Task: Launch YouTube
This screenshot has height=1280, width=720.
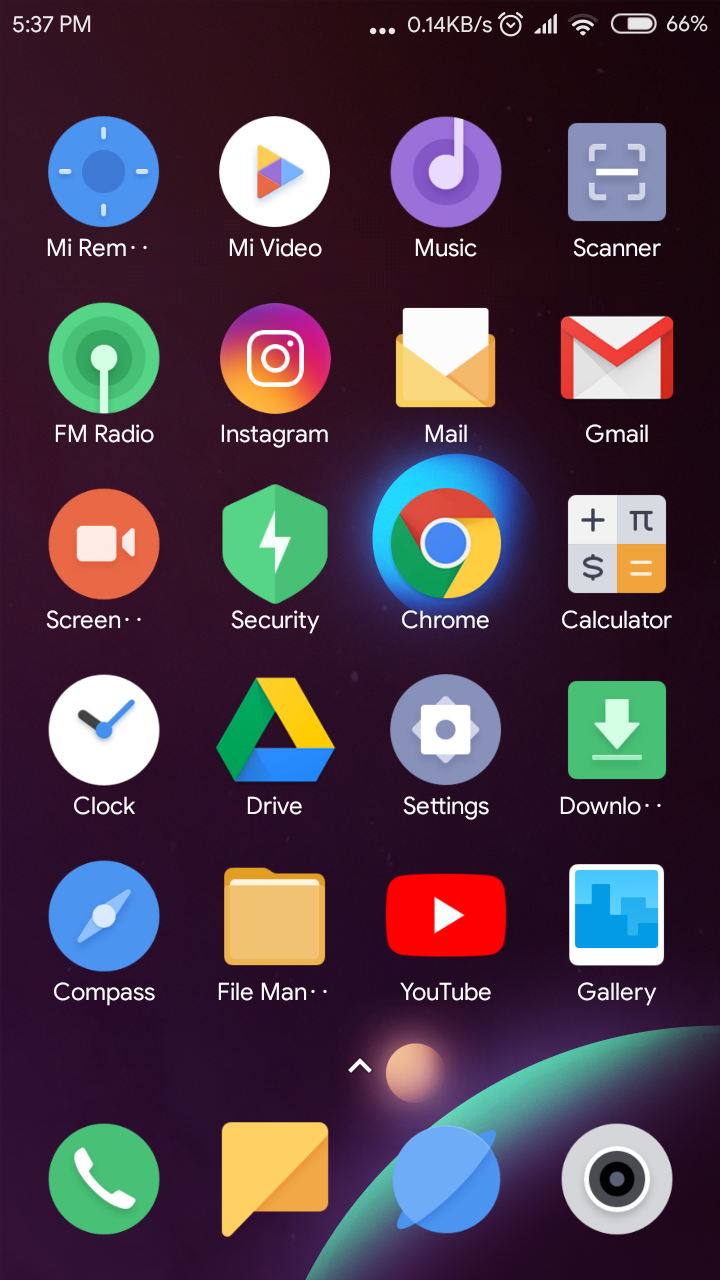Action: click(x=445, y=915)
